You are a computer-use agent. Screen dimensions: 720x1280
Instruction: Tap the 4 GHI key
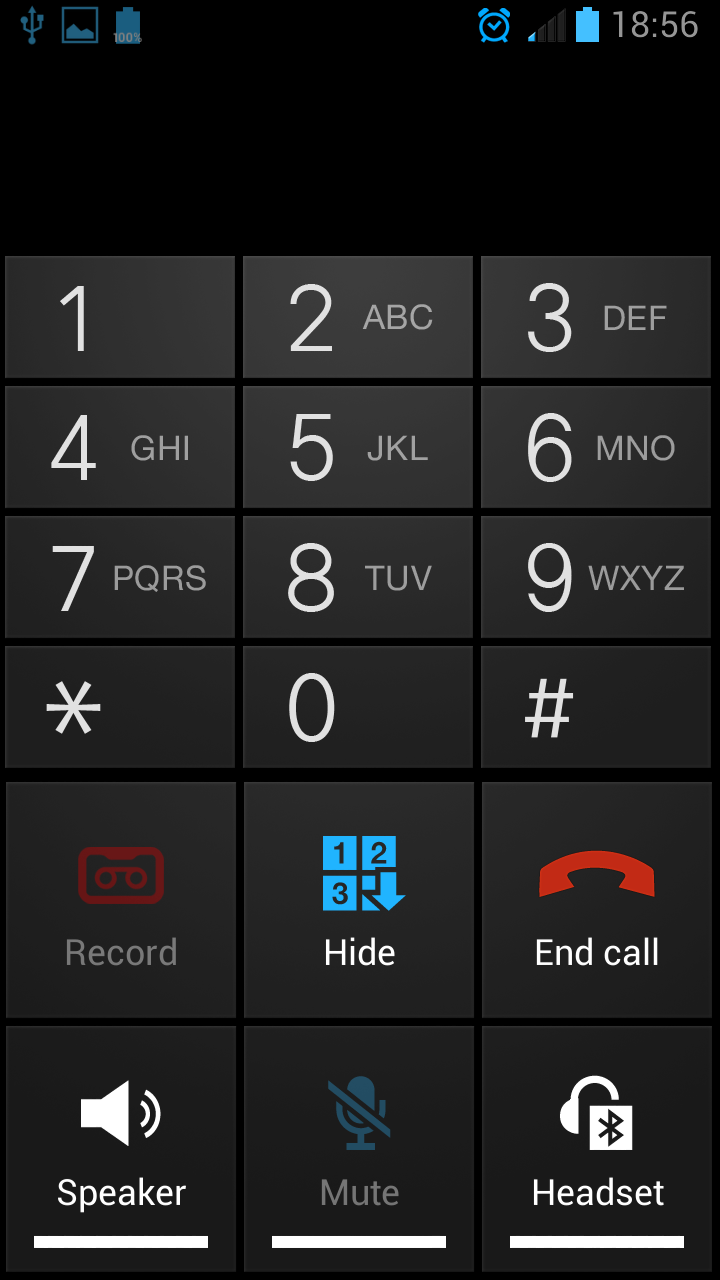(x=120, y=447)
